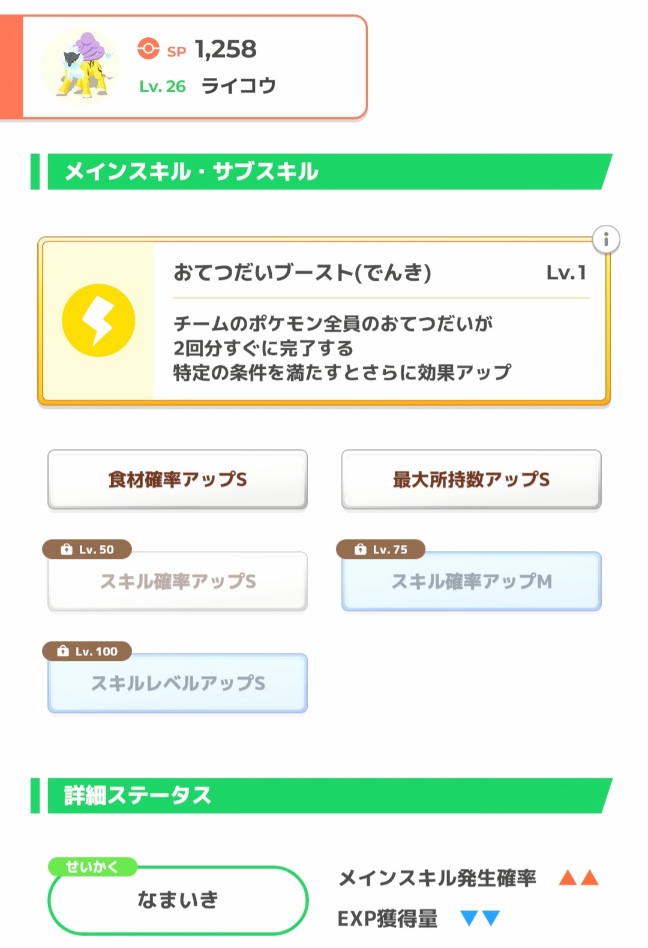Viewport: 648px width, 948px height.
Task: View locked スキル確率アップM sub skill
Action: (471, 581)
